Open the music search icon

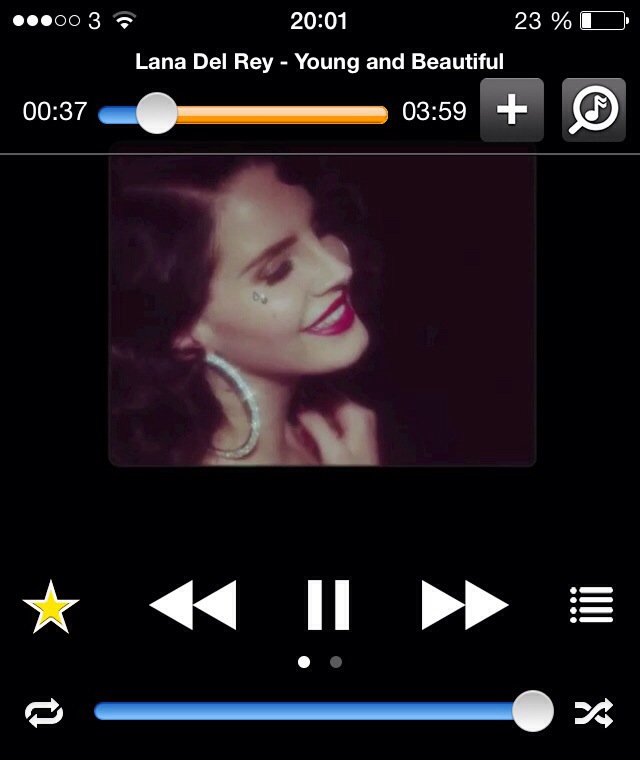pos(593,110)
